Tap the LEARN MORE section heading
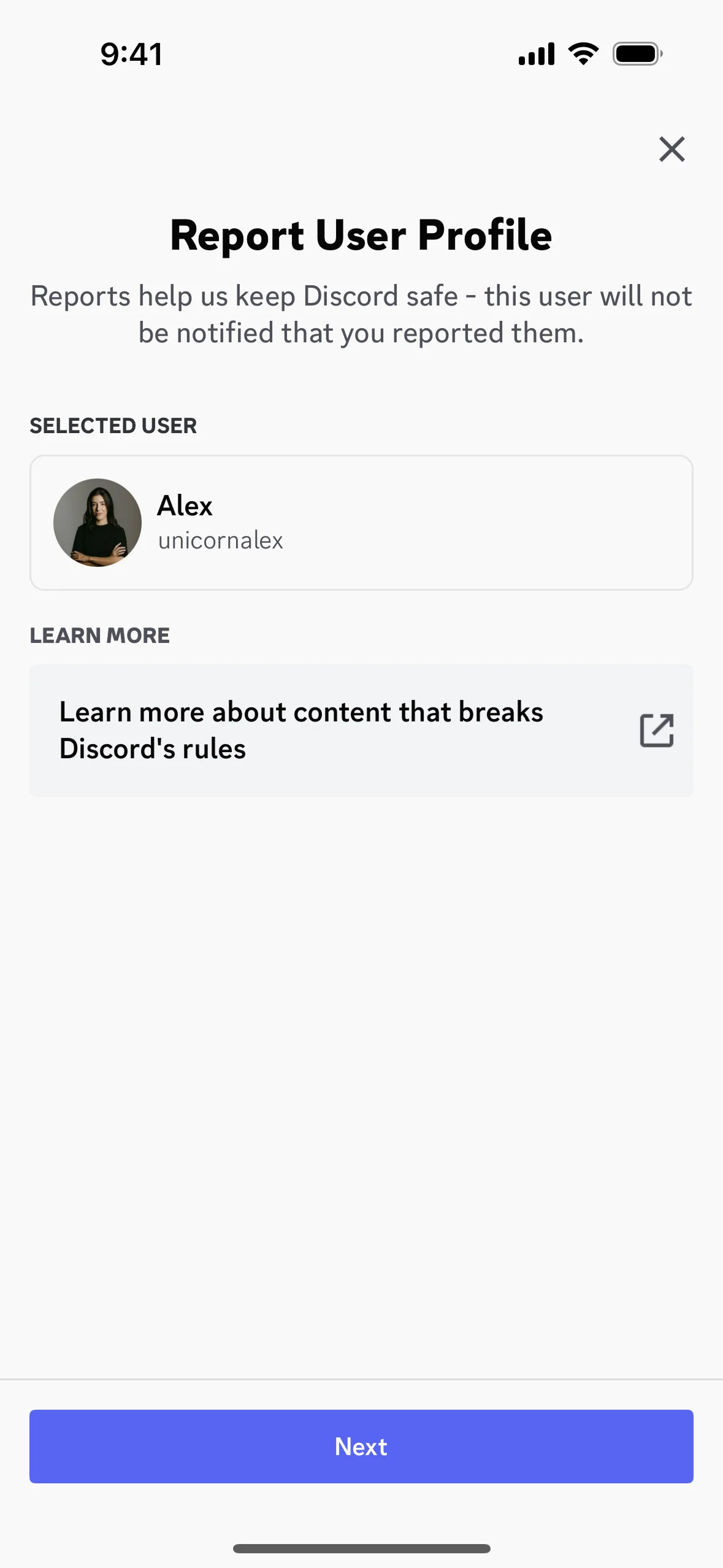This screenshot has width=723, height=1568. (100, 635)
